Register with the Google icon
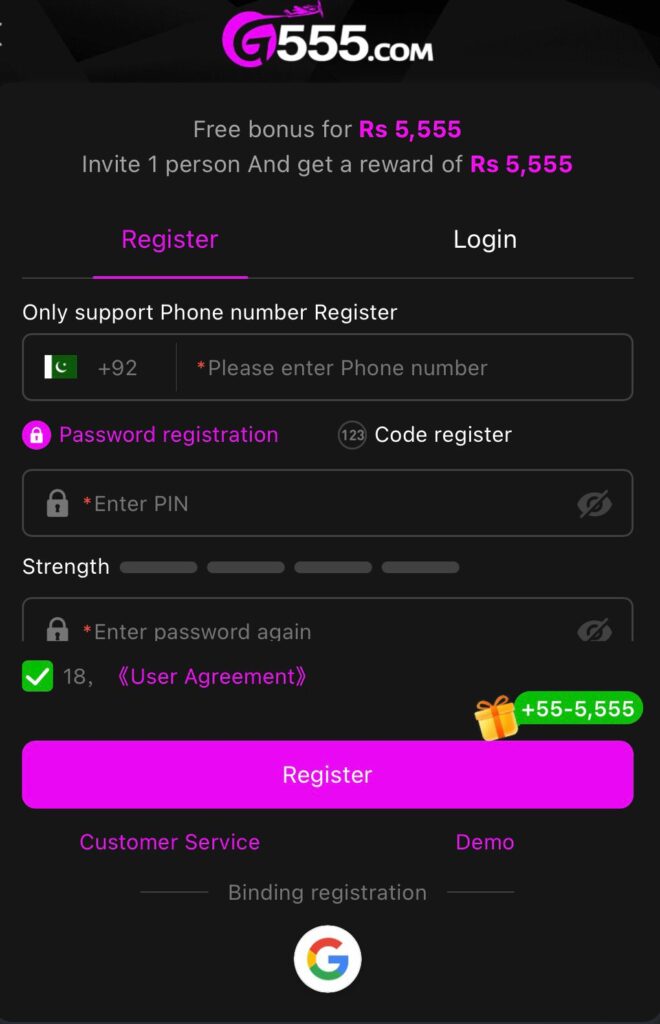The width and height of the screenshot is (660, 1024). coord(327,959)
